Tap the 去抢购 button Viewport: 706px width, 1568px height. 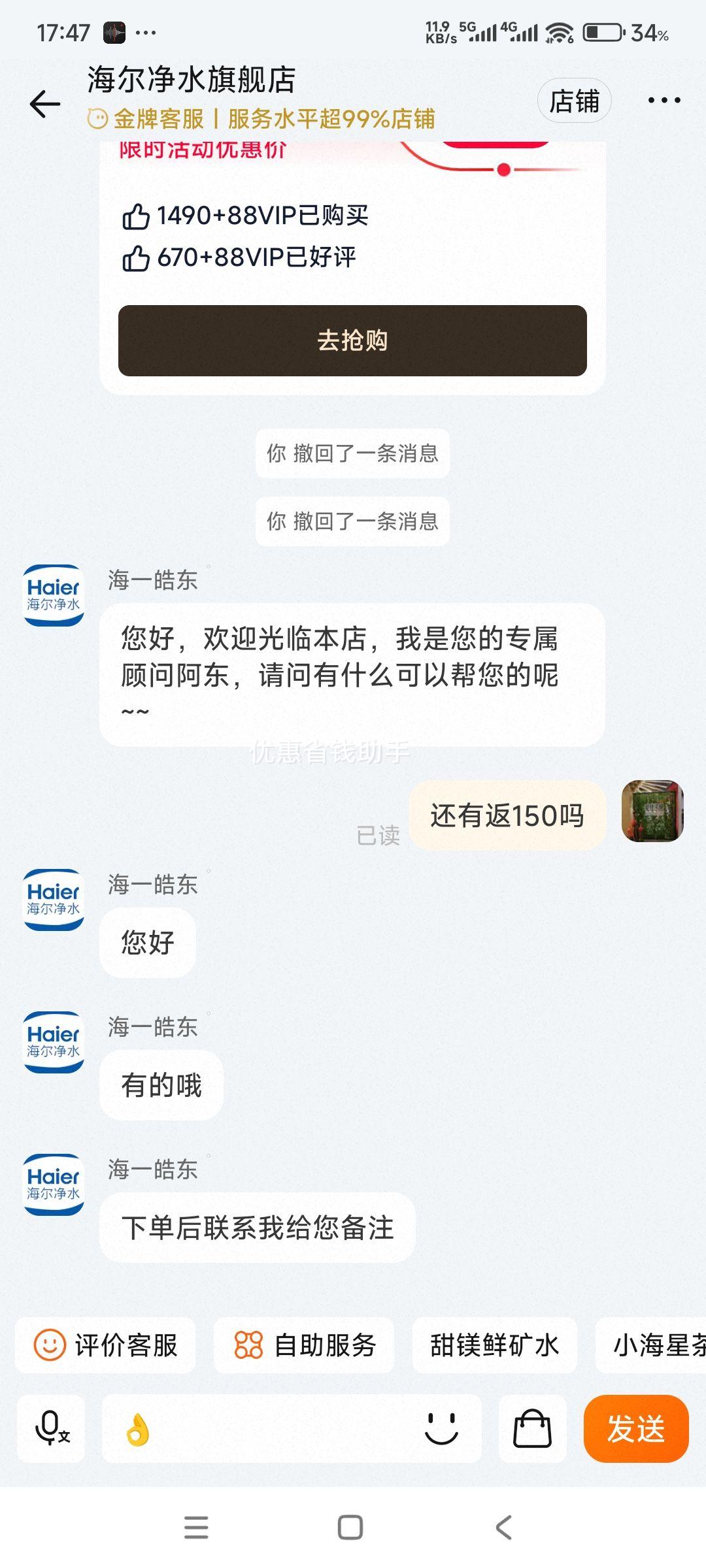352,340
